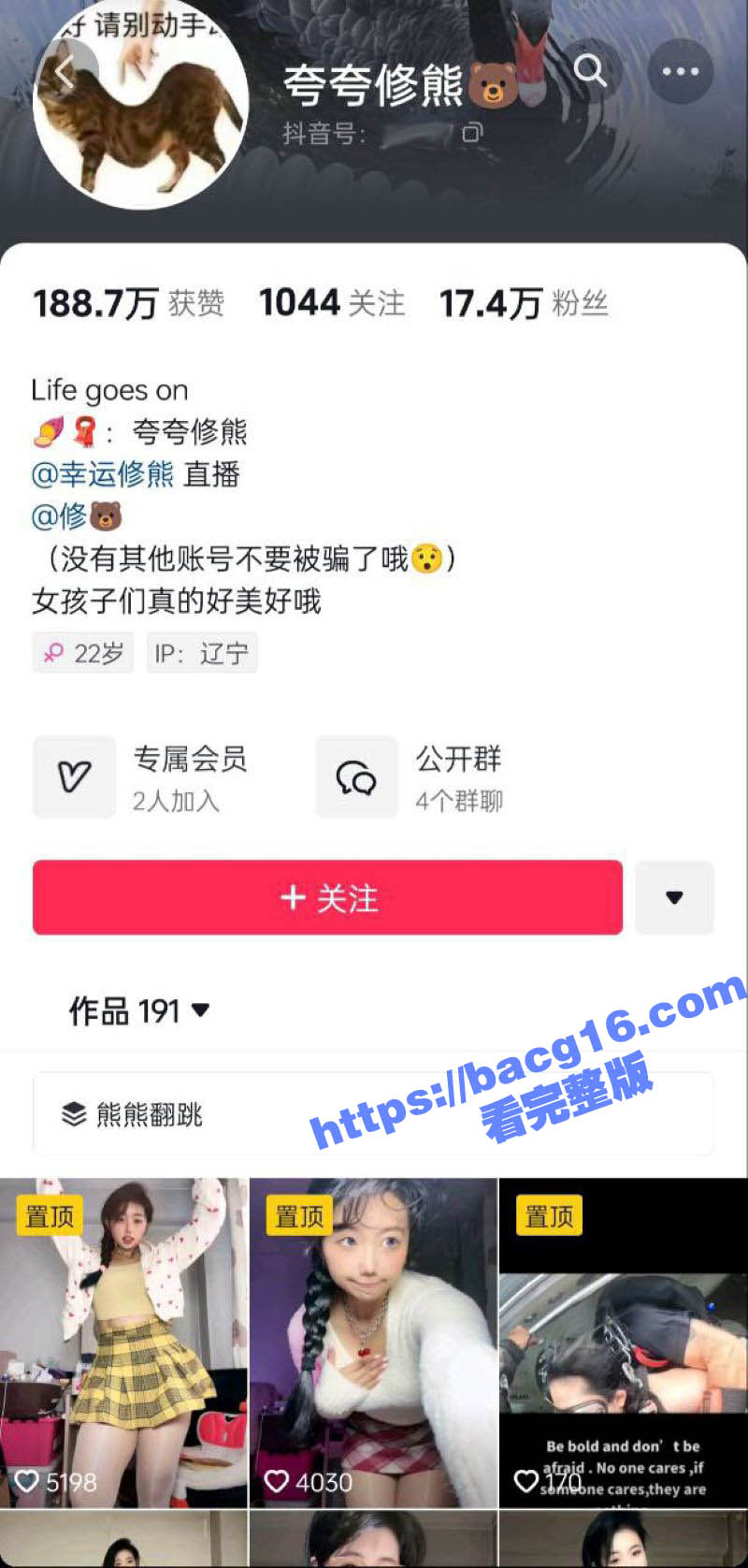Screen dimensions: 748x1568
Task: Open the three-dot overflow menu
Action: click(680, 71)
